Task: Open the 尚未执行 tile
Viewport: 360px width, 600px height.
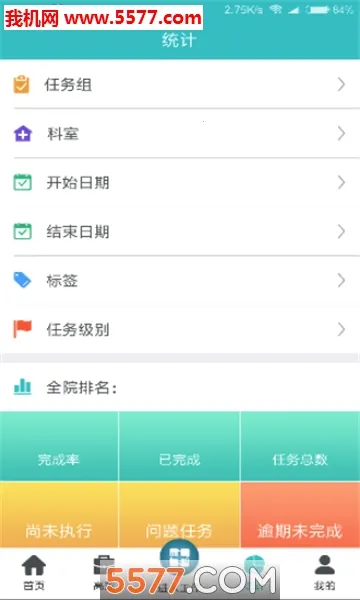Action: tap(59, 515)
